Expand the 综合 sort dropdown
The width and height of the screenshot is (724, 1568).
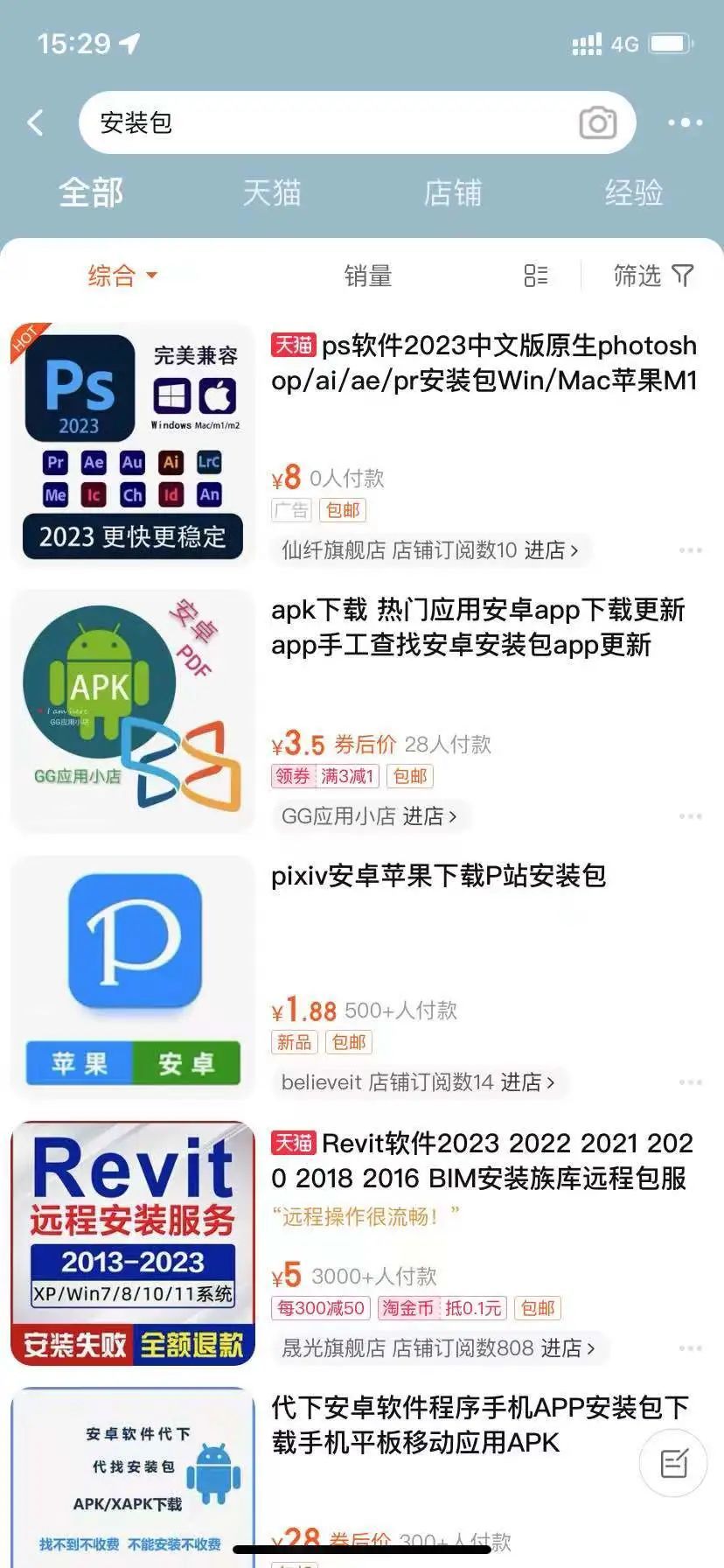pos(122,276)
